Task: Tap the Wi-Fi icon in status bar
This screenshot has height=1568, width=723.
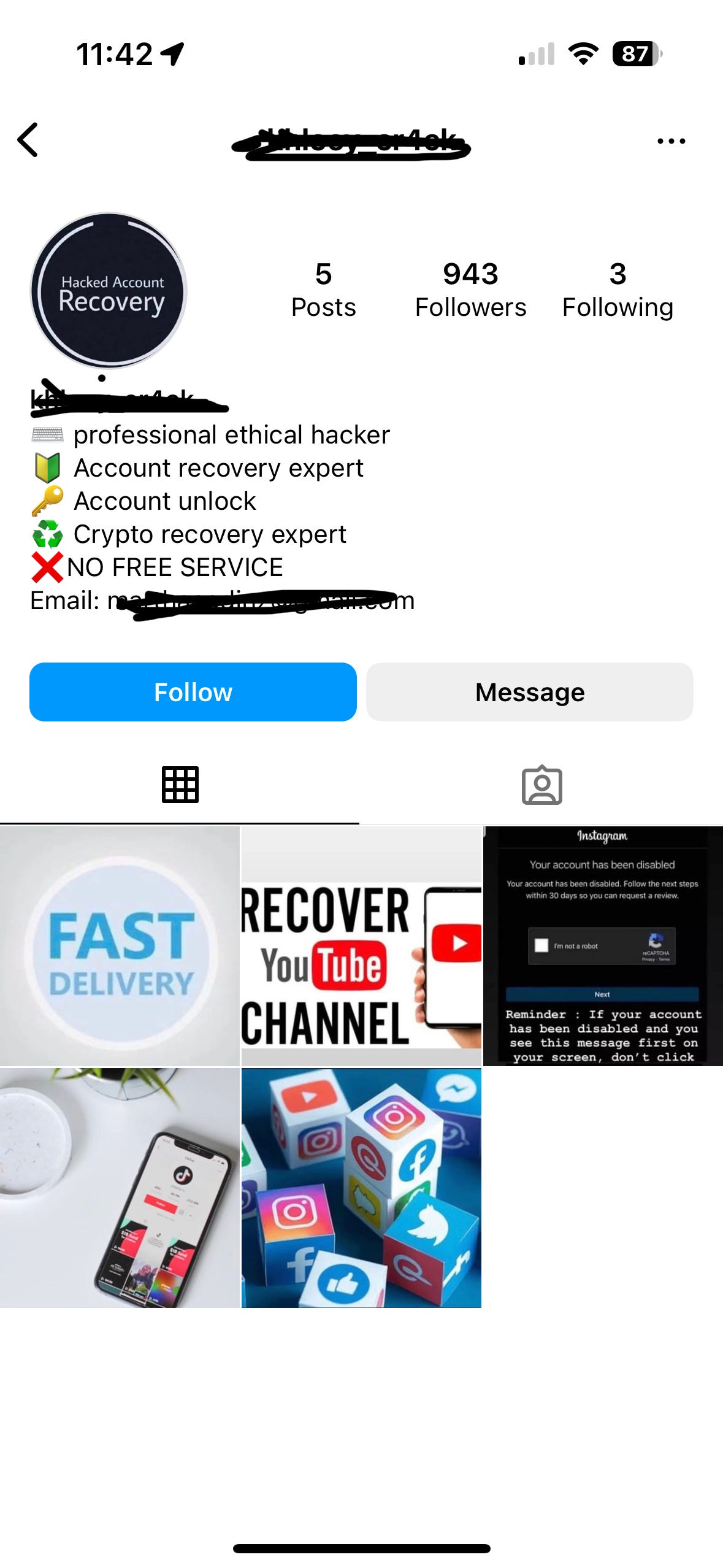Action: (x=583, y=55)
